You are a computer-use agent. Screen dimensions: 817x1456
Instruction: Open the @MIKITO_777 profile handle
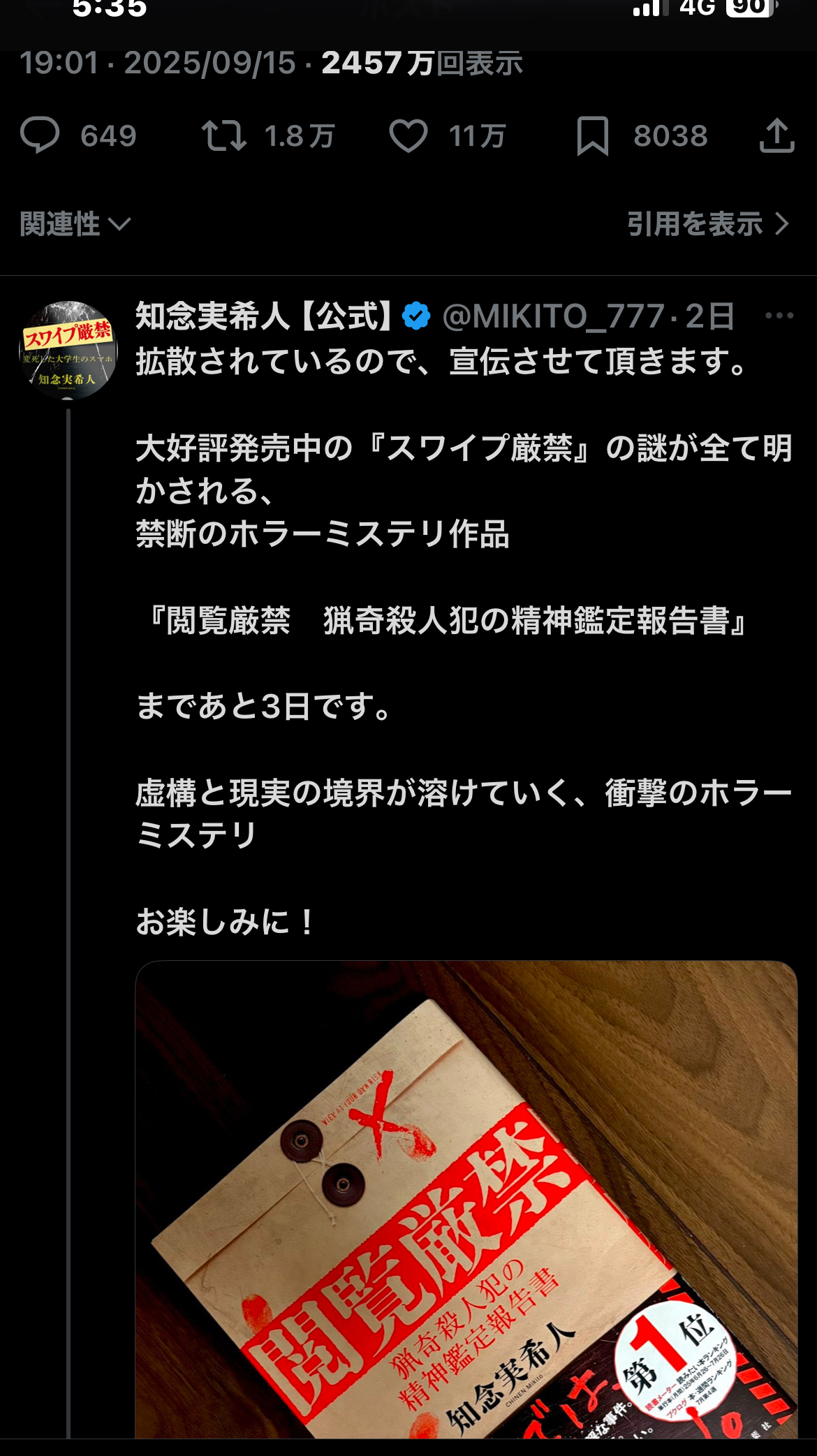(553, 317)
